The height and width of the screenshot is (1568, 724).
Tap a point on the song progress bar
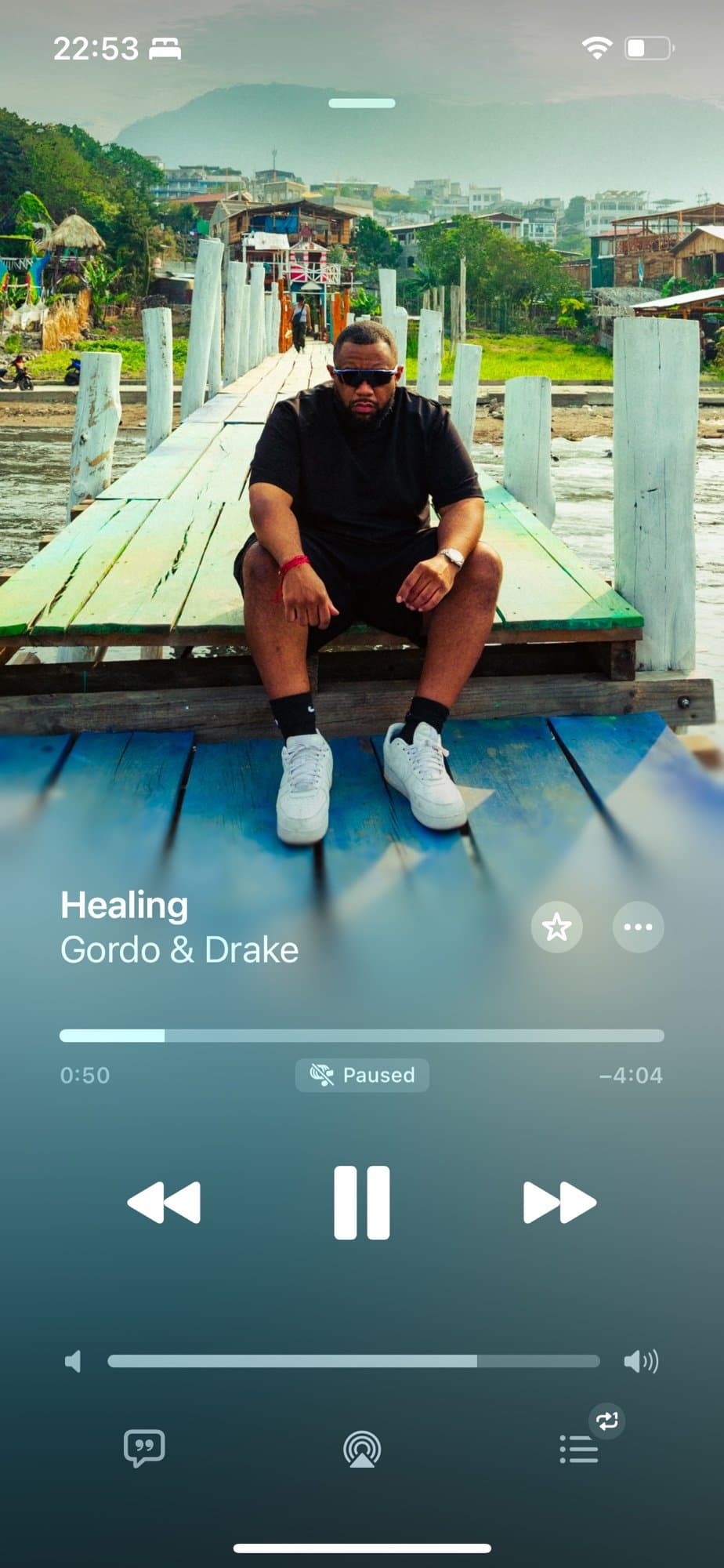pos(362,1036)
